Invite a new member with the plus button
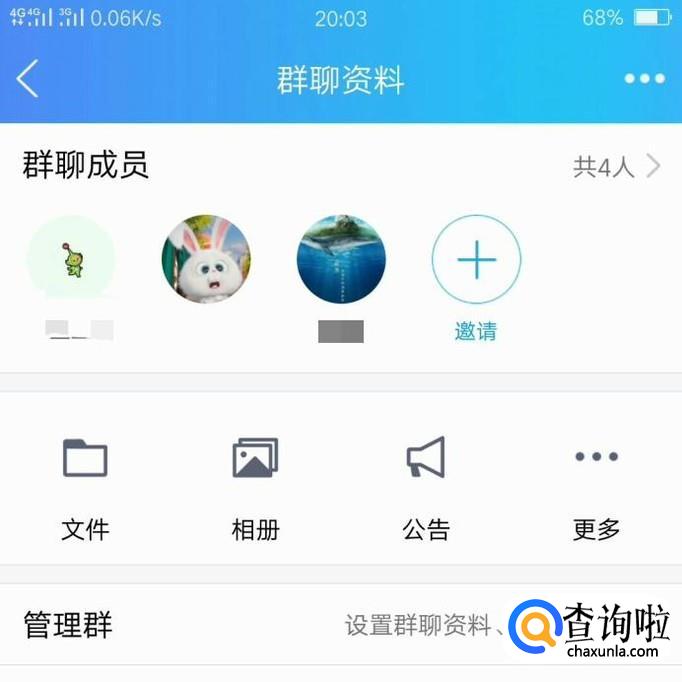682x682 pixels. [476, 259]
